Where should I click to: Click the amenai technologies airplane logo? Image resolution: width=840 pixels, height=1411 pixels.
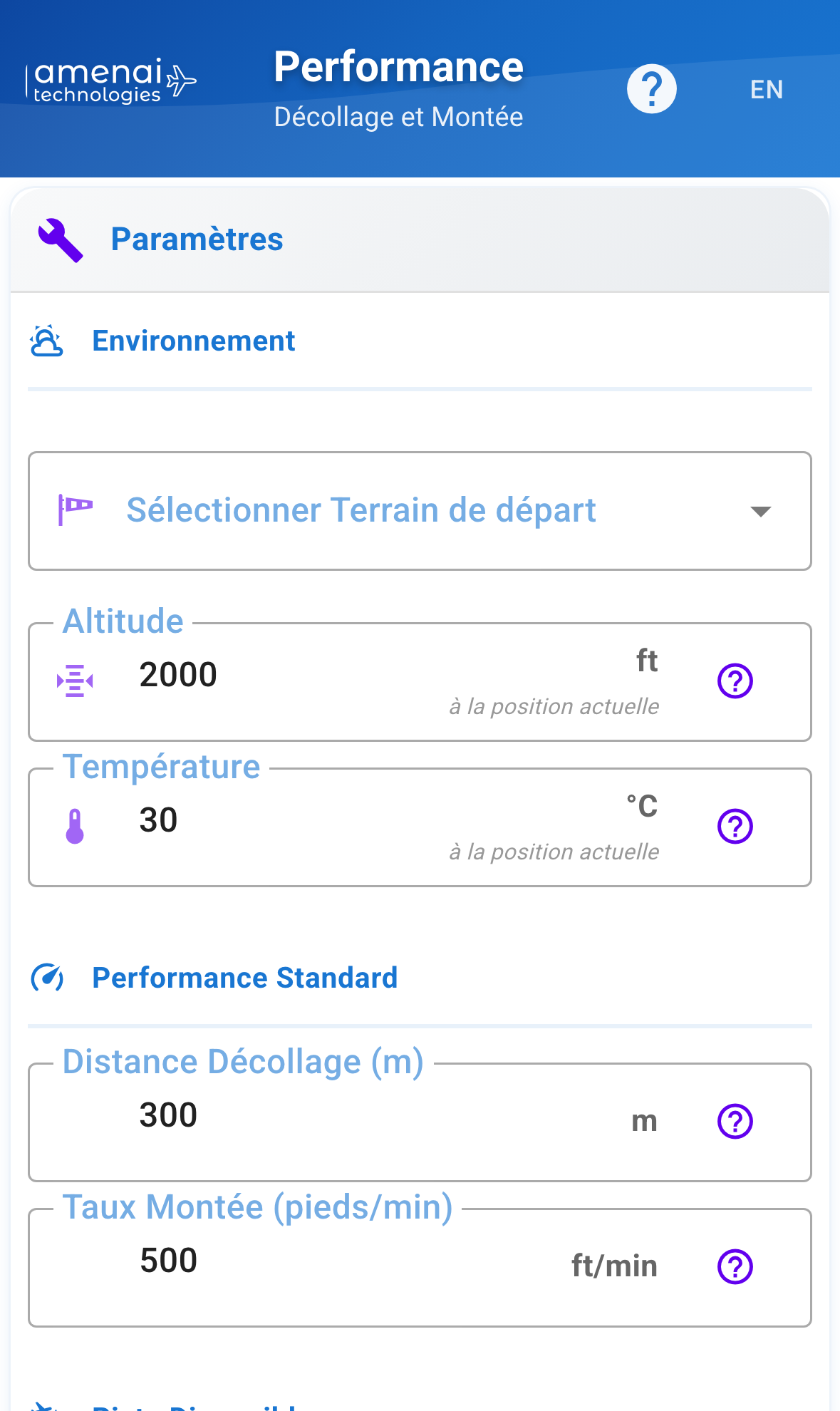click(x=111, y=81)
